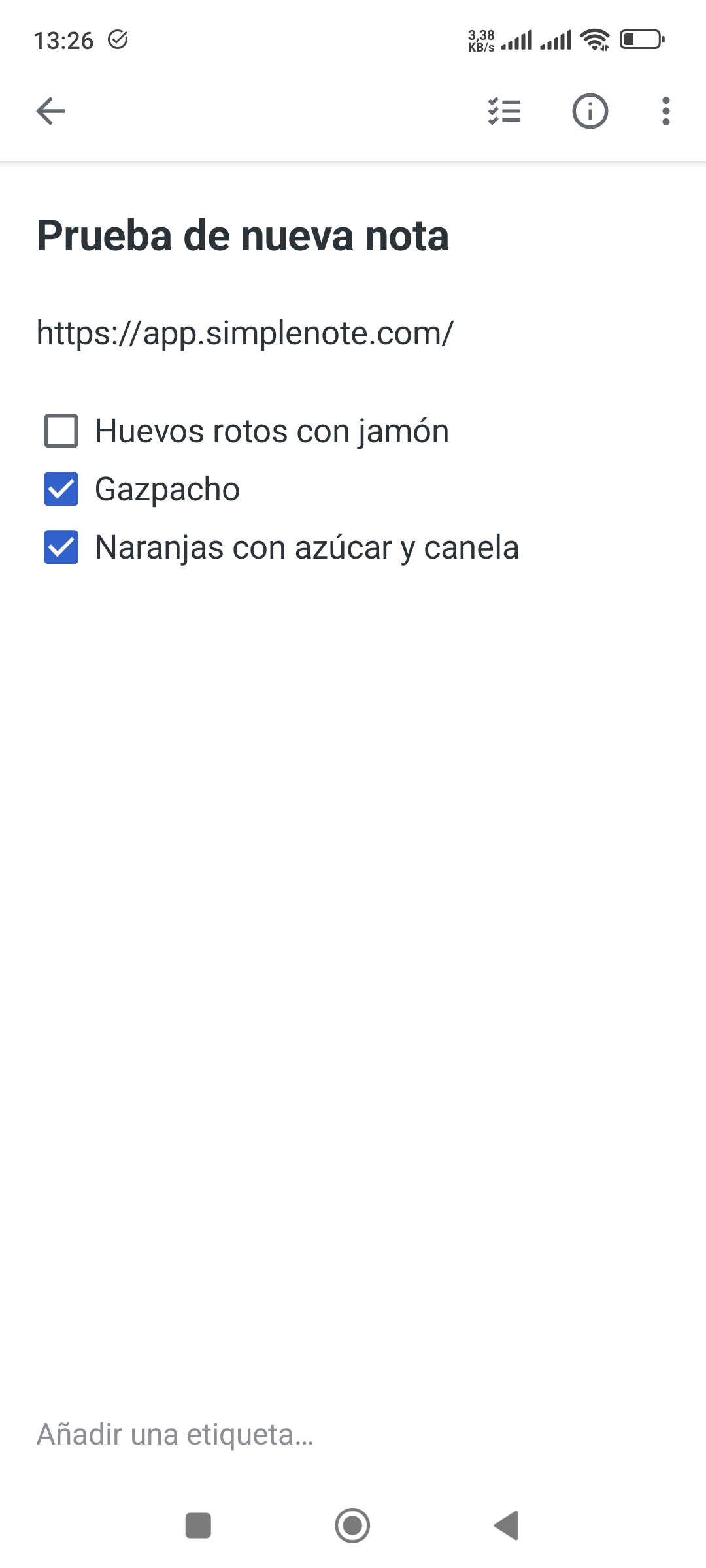Show recent apps with square button
Screen dimensions: 706x1568
(x=198, y=1526)
